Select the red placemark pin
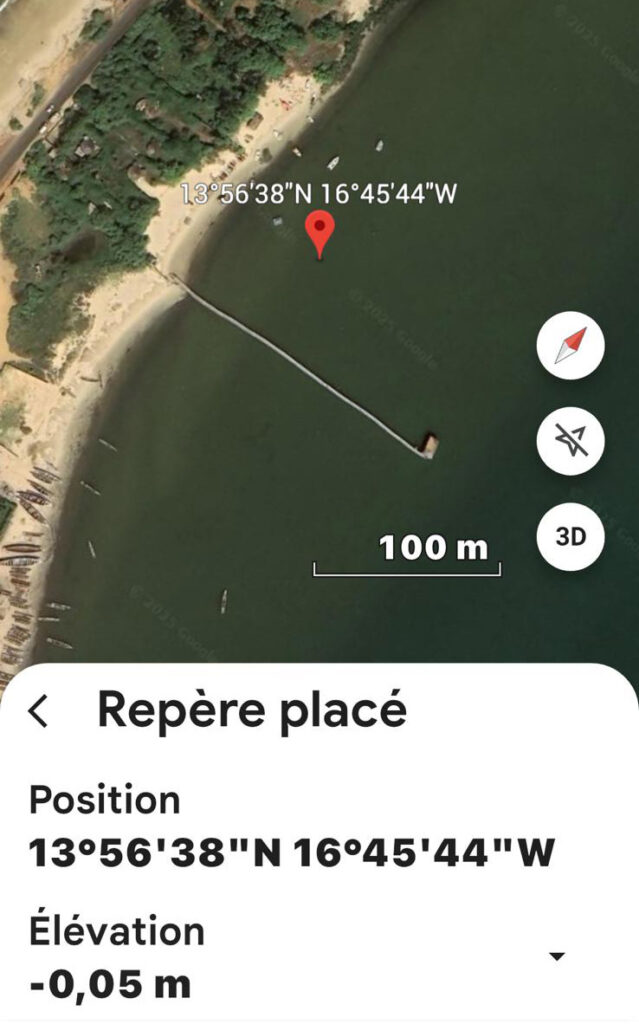This screenshot has width=639, height=1024. pos(320,236)
